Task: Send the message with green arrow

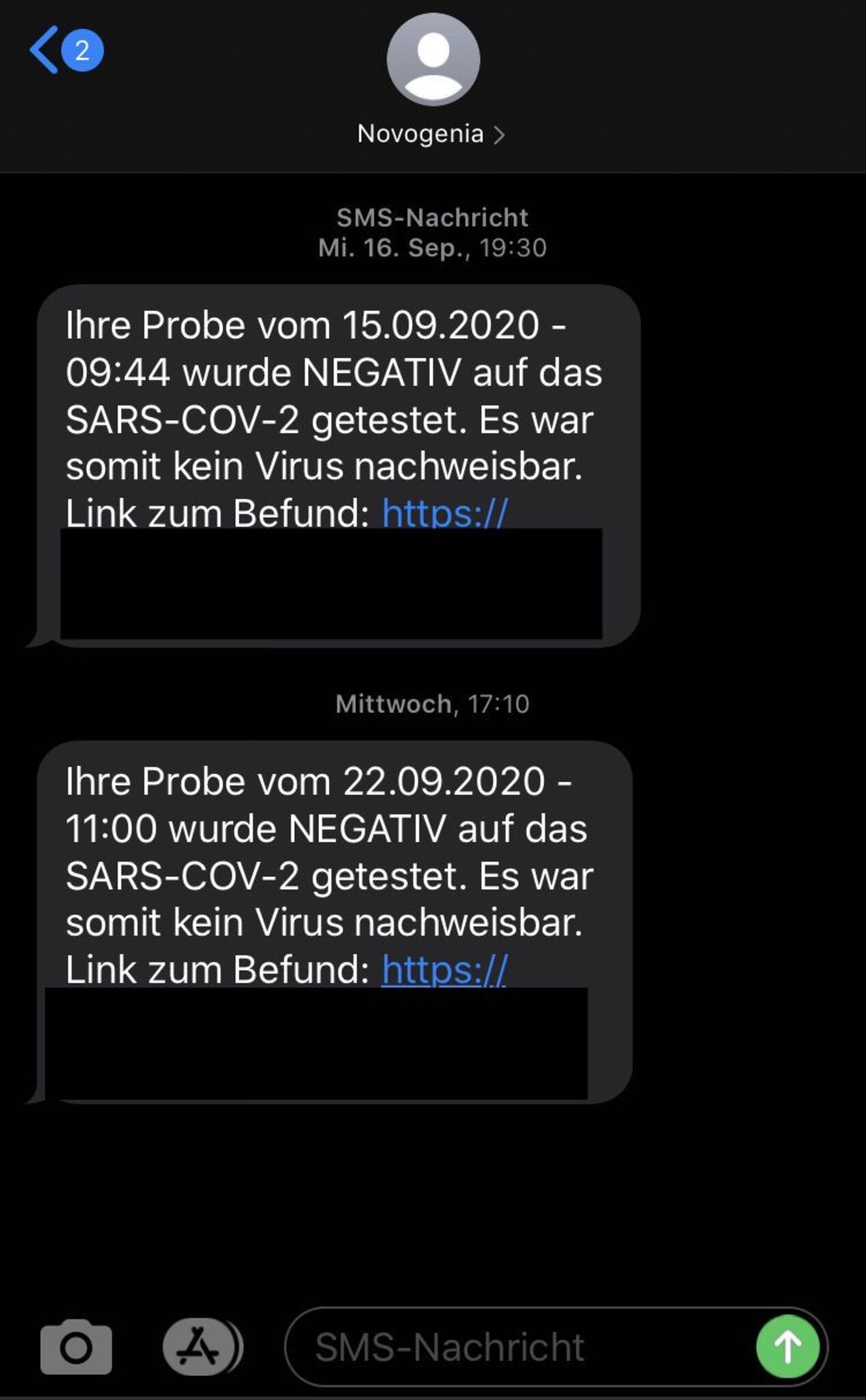Action: (787, 1347)
